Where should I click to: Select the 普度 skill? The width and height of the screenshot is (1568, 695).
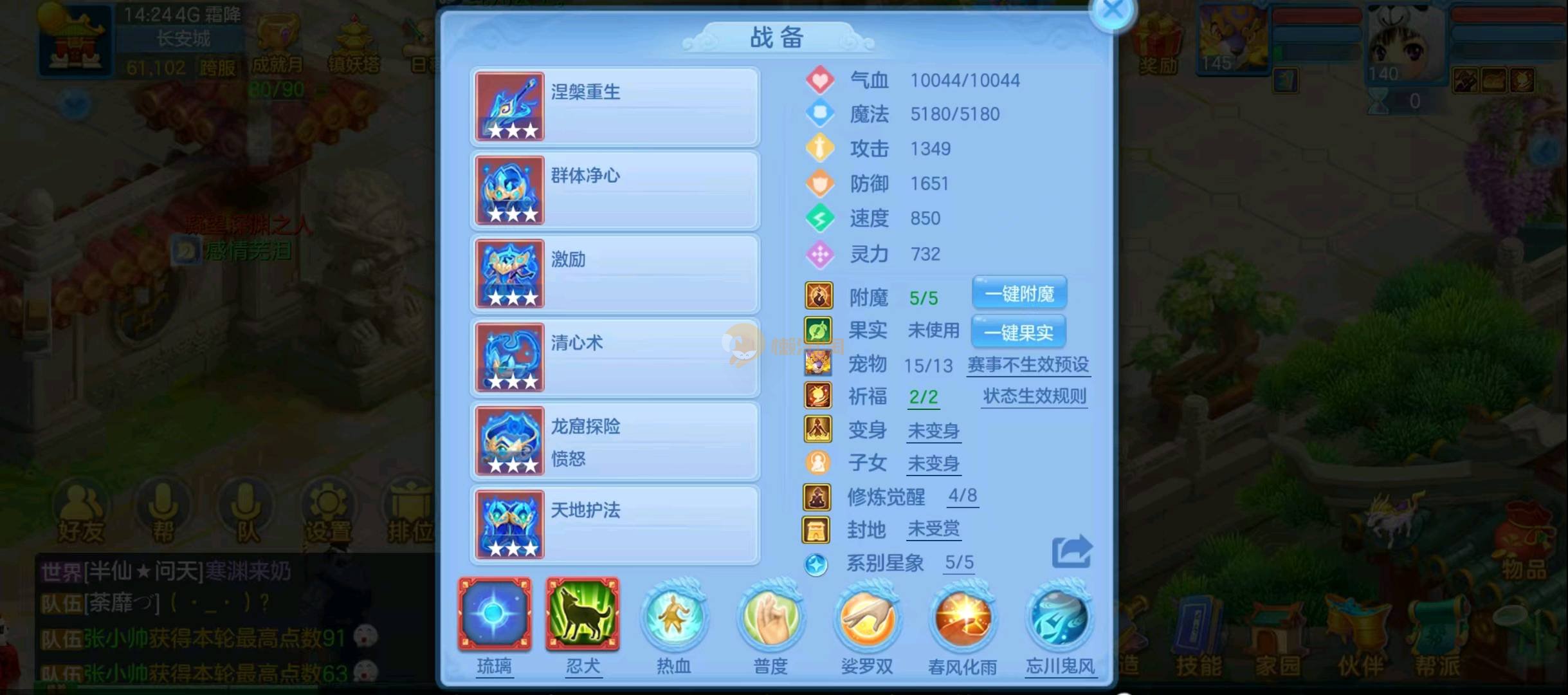coord(770,618)
